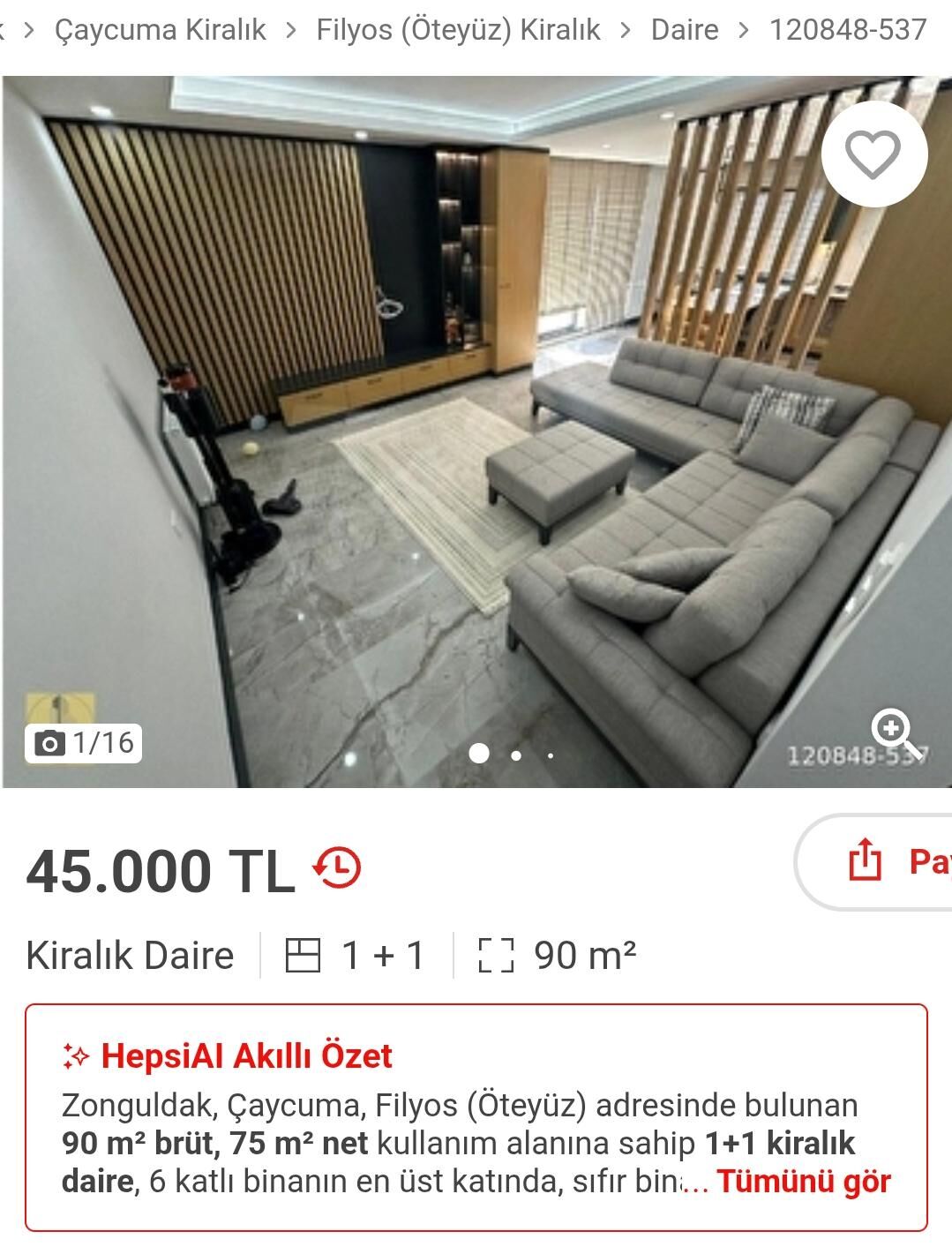Open the Çaycuma Kiralık breadcrumb link

160,30
